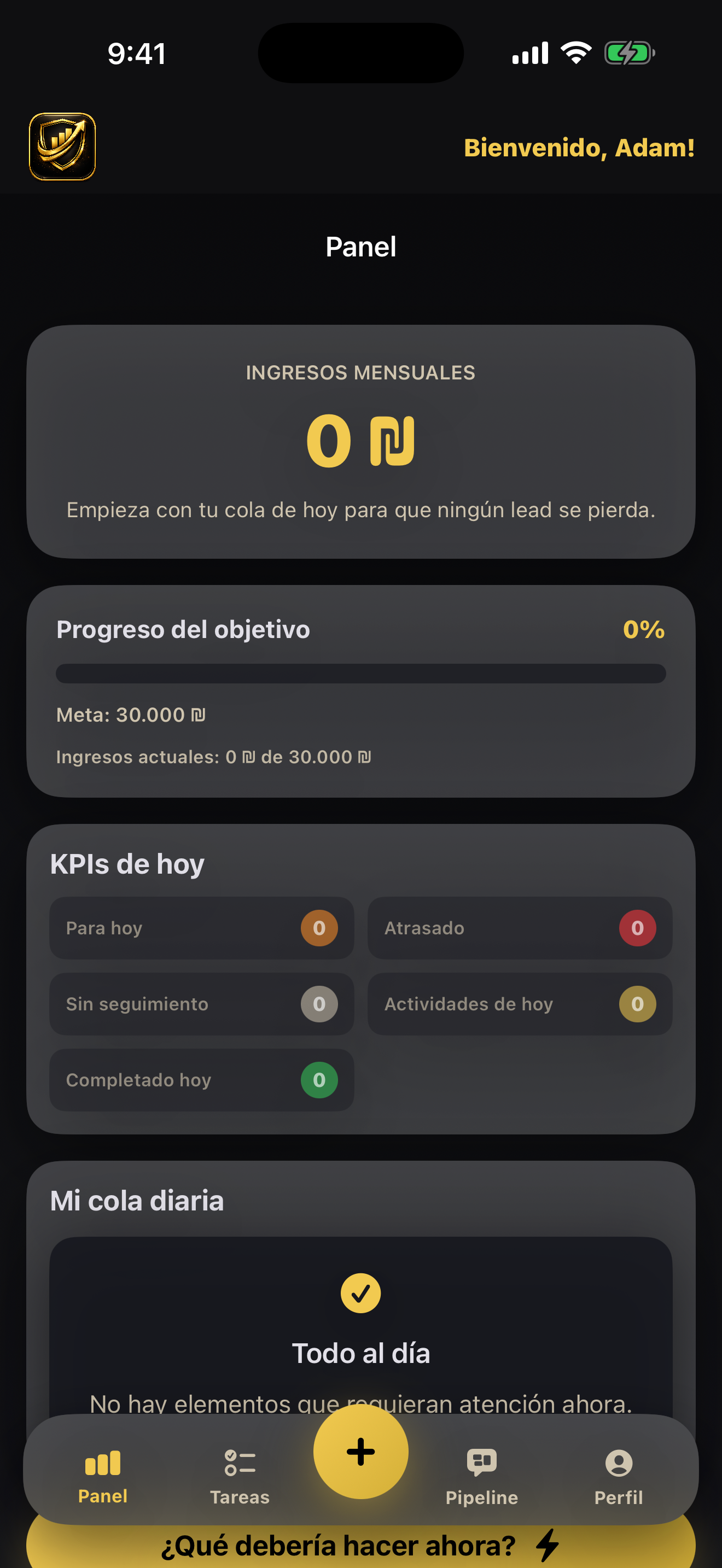The image size is (722, 1568).
Task: Click the Progreso del objetivo progress bar
Action: pos(361,674)
